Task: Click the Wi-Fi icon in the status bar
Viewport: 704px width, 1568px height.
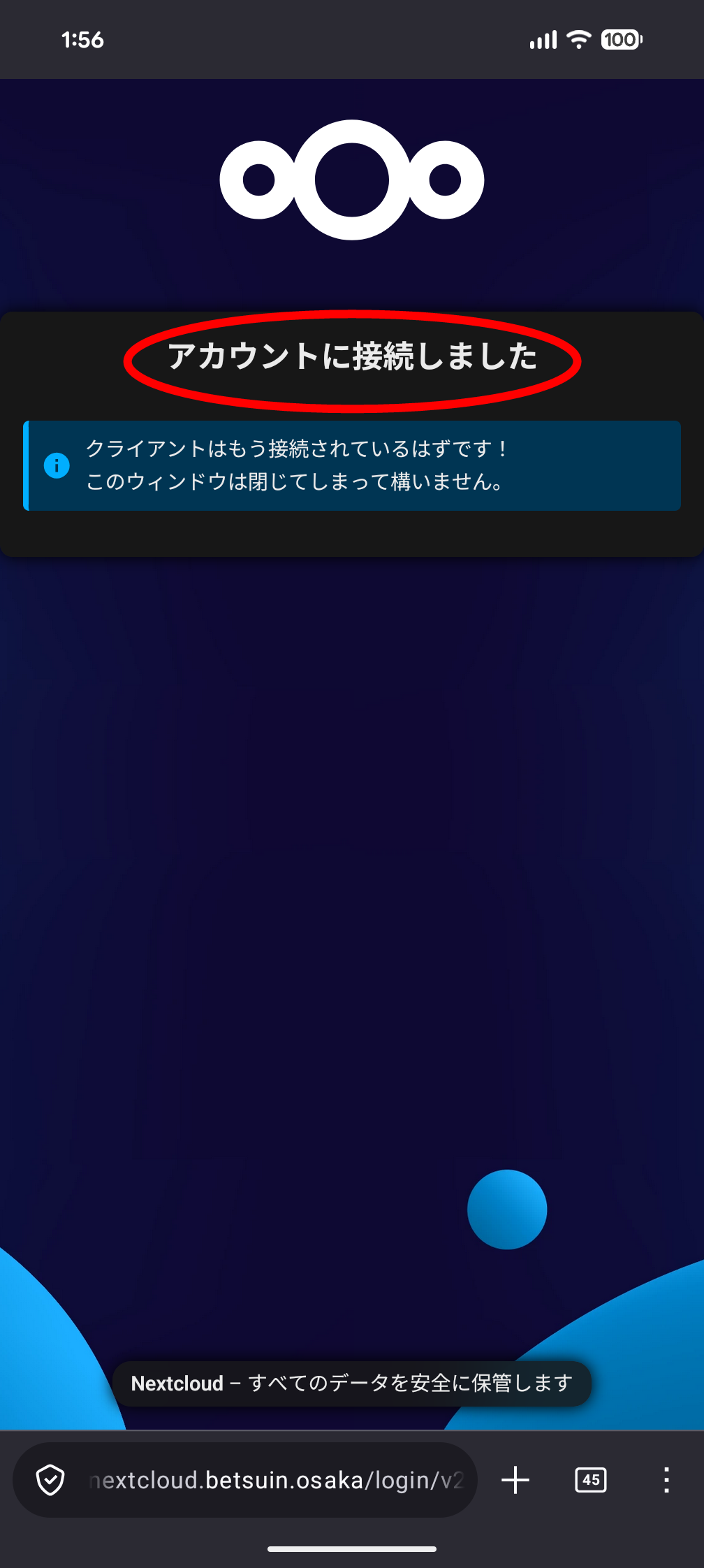Action: pyautogui.click(x=578, y=40)
